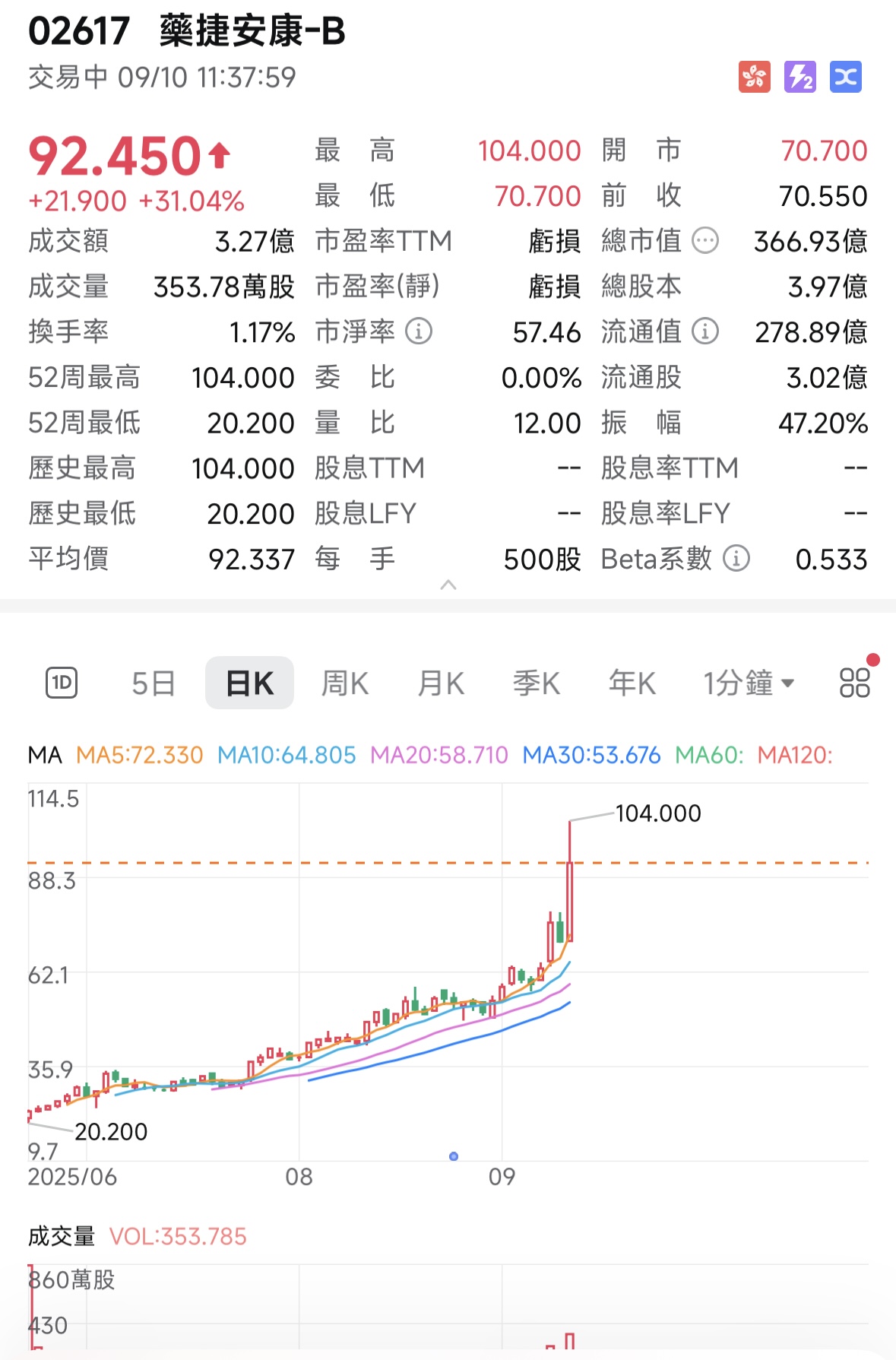896x1360 pixels.
Task: View the 市淨率 info icon
Action: [416, 331]
